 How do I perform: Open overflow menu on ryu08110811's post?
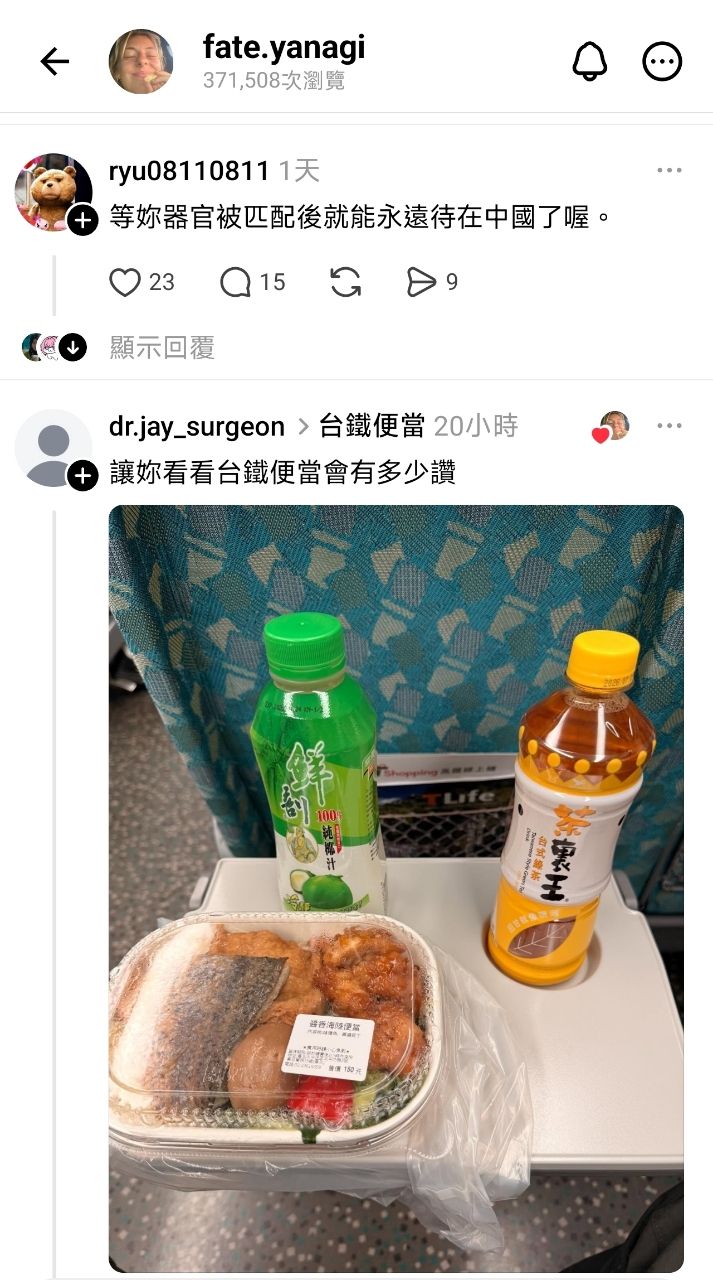click(x=669, y=171)
